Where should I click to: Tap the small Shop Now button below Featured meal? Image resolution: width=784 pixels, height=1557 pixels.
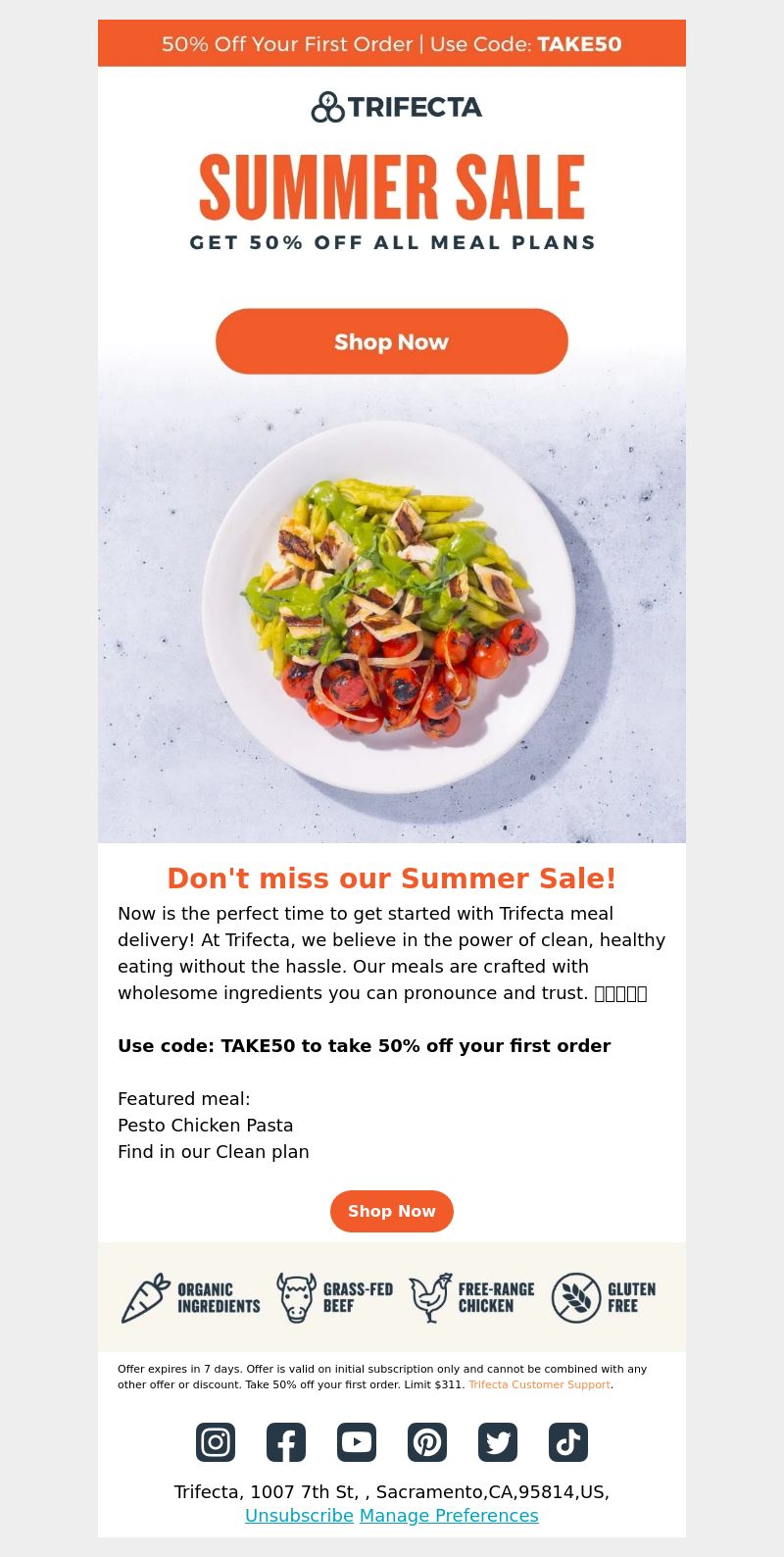(x=392, y=1211)
